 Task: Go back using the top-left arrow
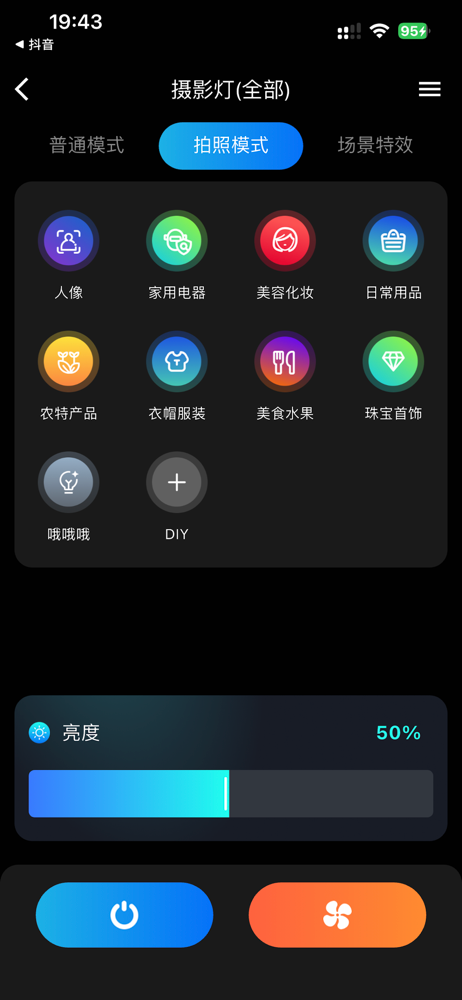(x=22, y=89)
